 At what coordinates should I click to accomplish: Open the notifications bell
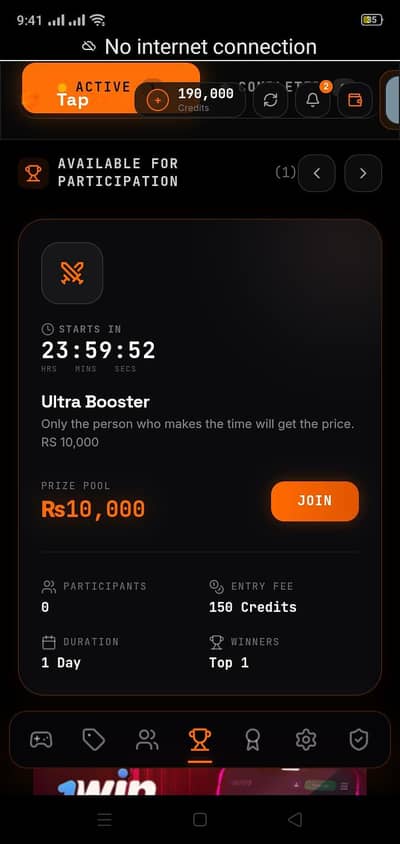click(313, 100)
